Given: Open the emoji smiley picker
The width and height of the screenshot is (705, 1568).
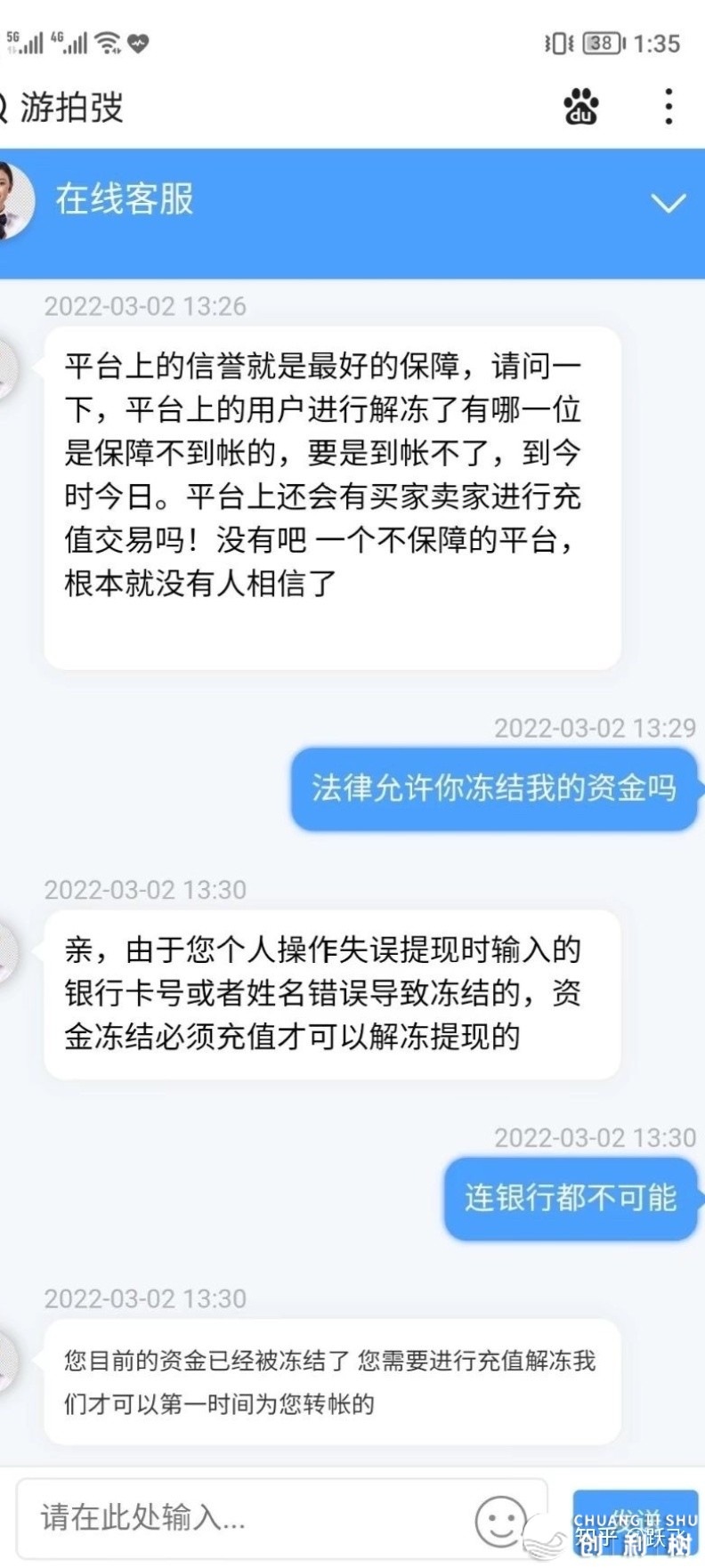Looking at the screenshot, I should click(x=499, y=1520).
